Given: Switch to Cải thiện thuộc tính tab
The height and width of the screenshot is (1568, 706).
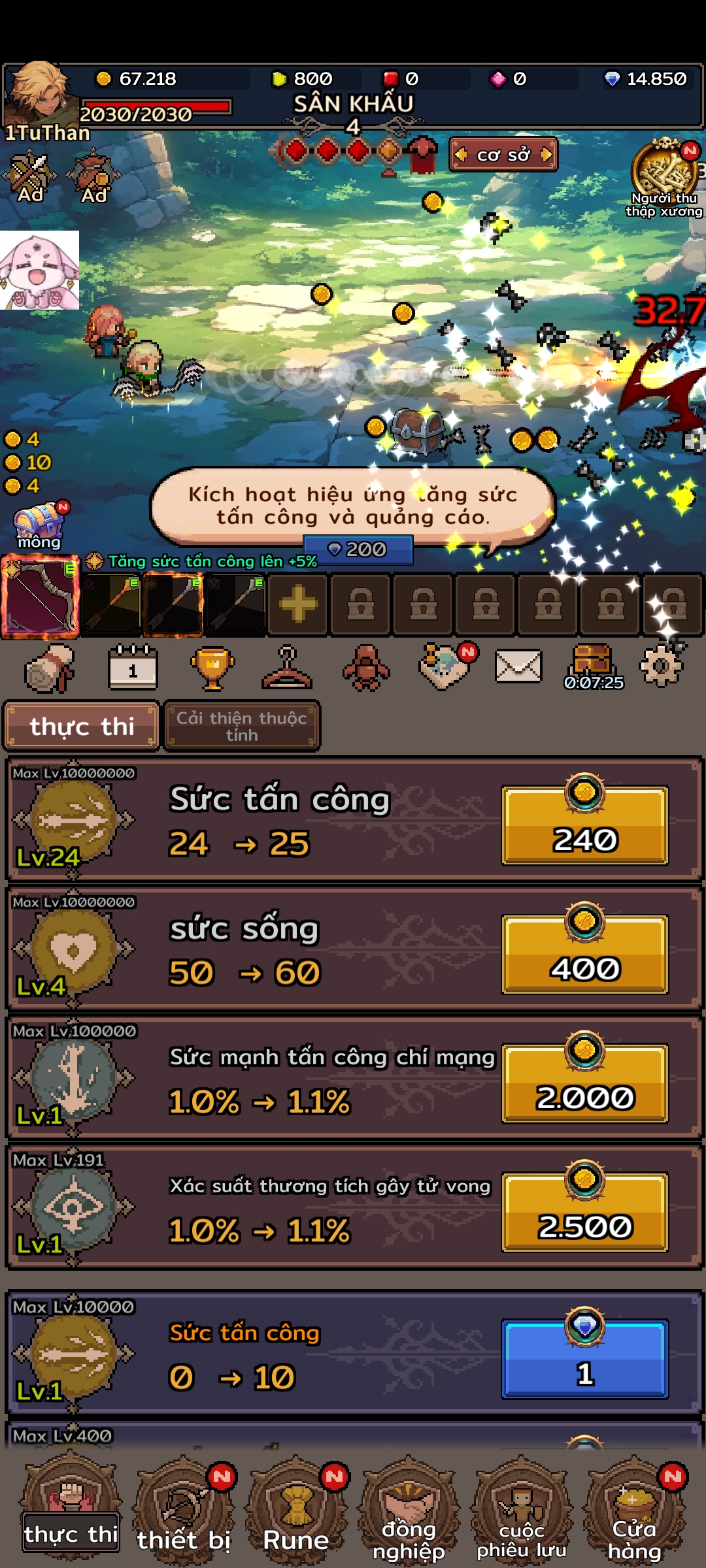Looking at the screenshot, I should click(x=241, y=726).
